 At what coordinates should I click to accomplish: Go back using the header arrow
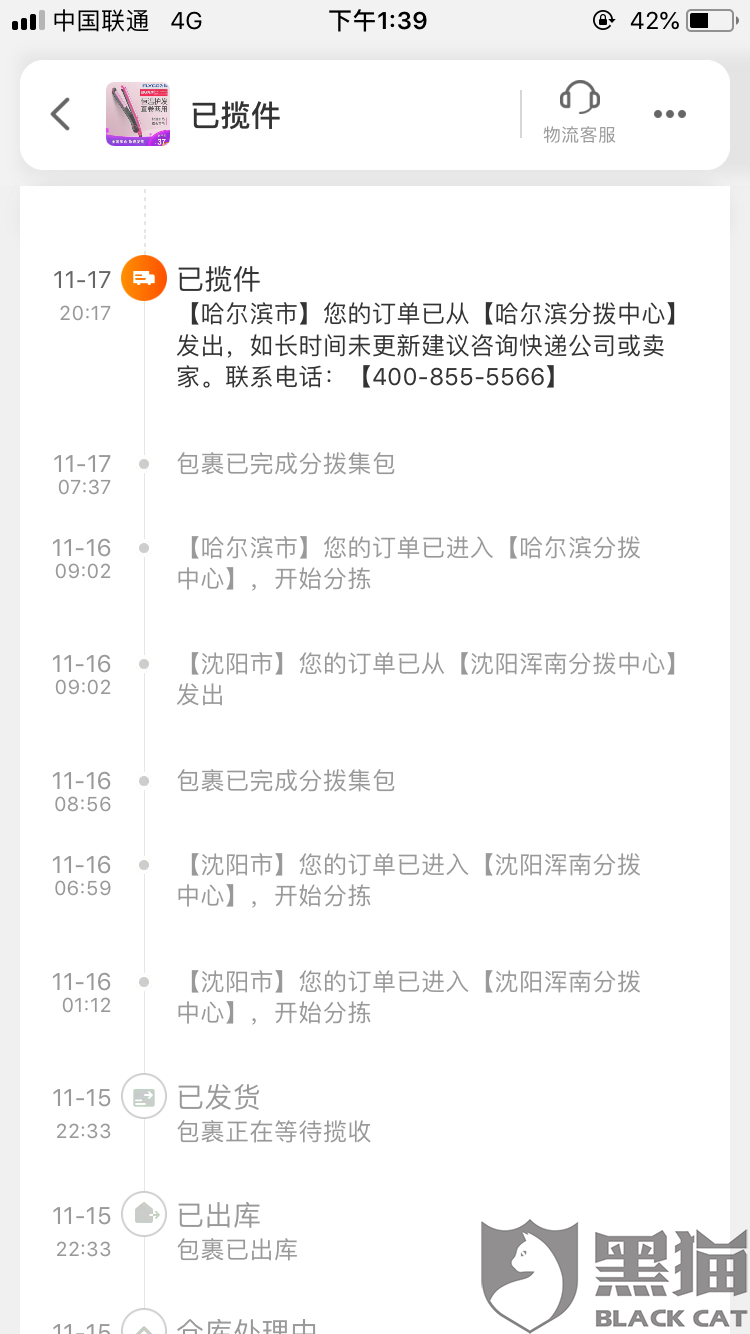[61, 114]
